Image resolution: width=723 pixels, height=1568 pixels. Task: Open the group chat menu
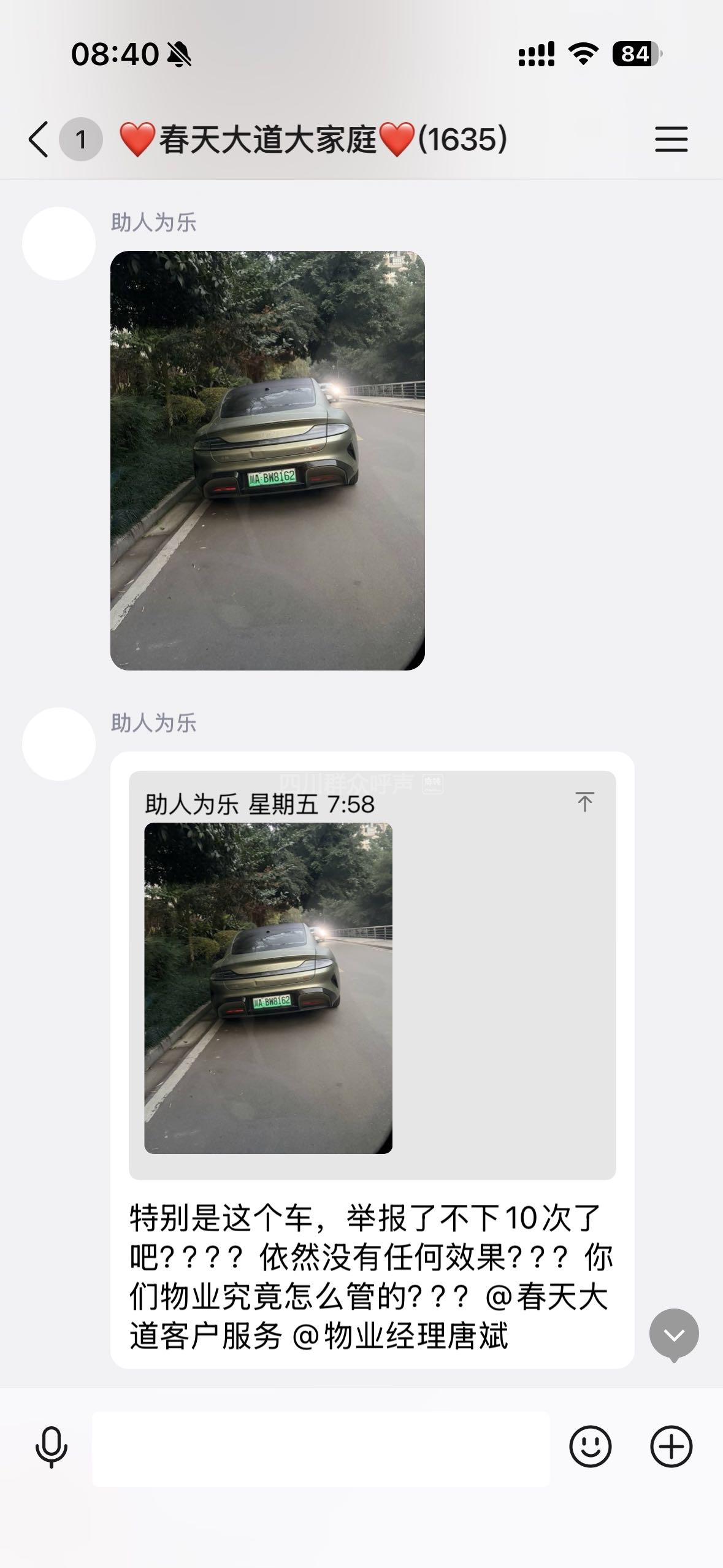click(x=671, y=140)
